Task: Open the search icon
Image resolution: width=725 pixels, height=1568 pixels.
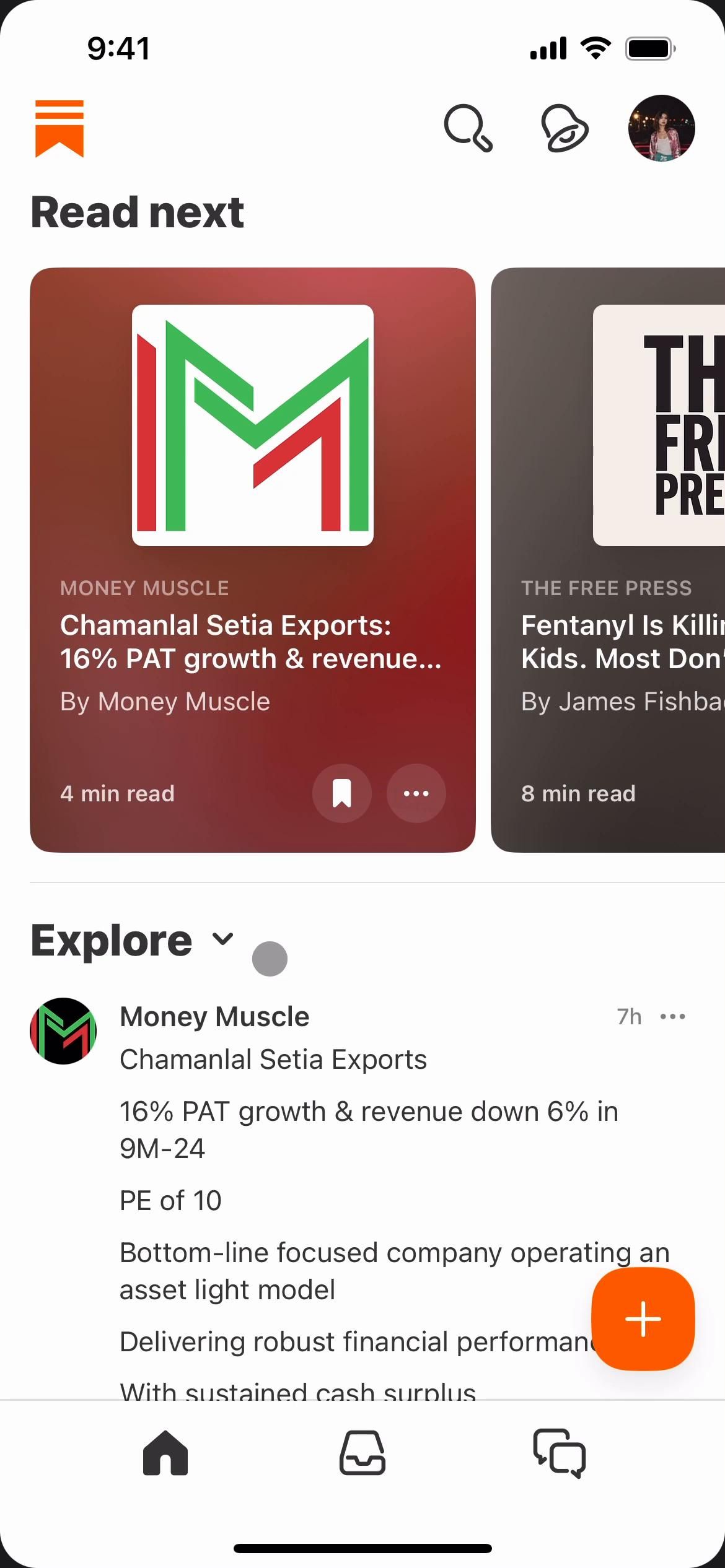Action: pyautogui.click(x=468, y=128)
